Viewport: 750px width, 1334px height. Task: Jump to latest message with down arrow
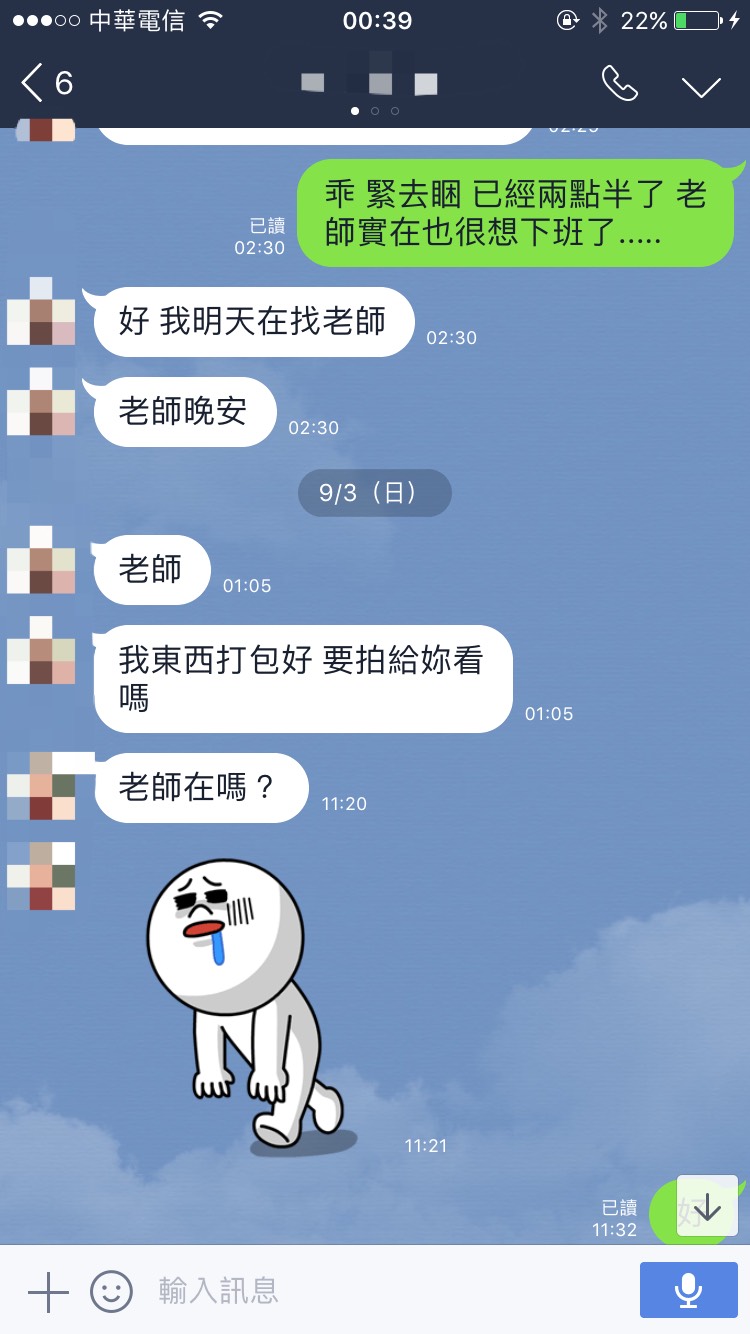(707, 1207)
